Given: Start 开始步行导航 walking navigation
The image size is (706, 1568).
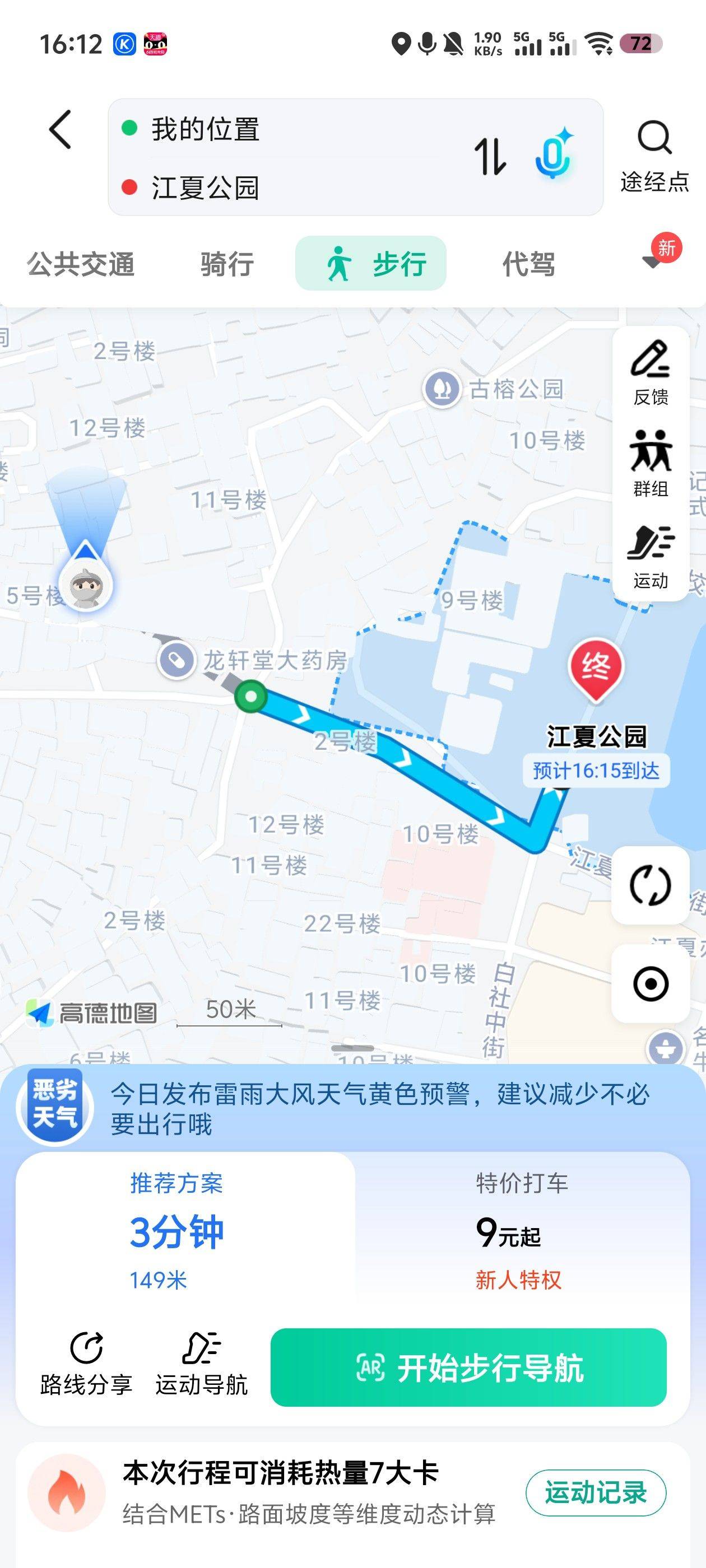Looking at the screenshot, I should 468,1367.
